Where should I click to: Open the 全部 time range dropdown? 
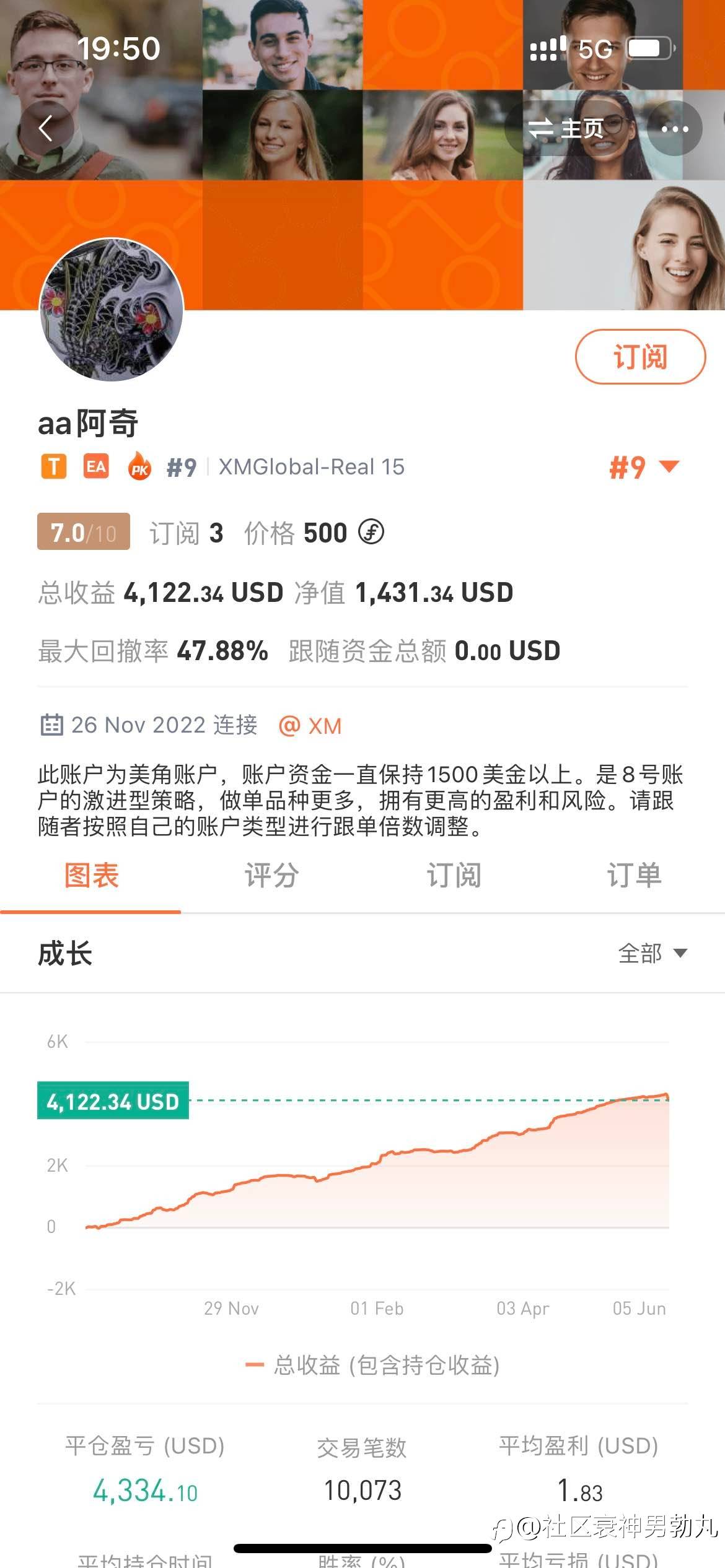(x=652, y=953)
